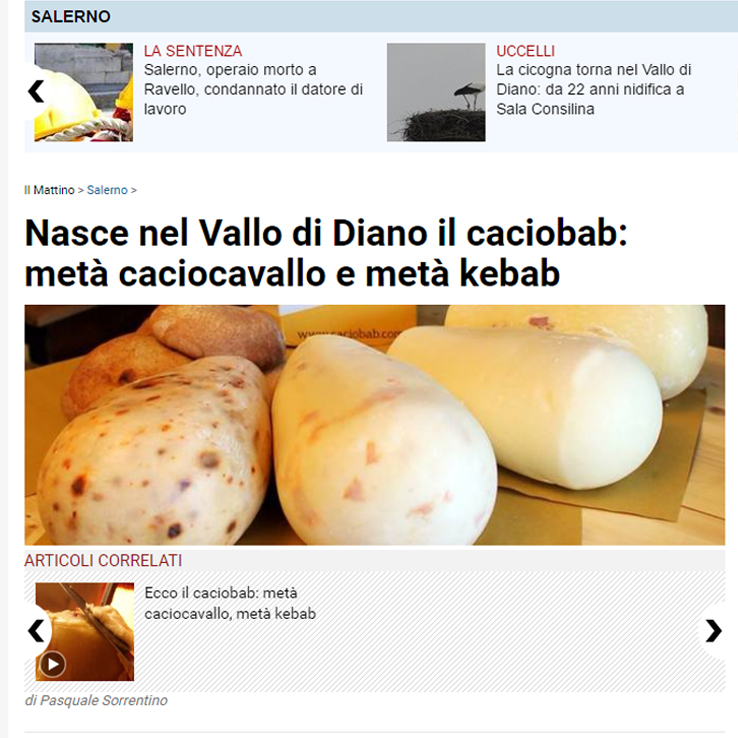Viewport: 738px width, 738px height.
Task: Open the Salerno breadcrumb link
Action: pos(107,190)
